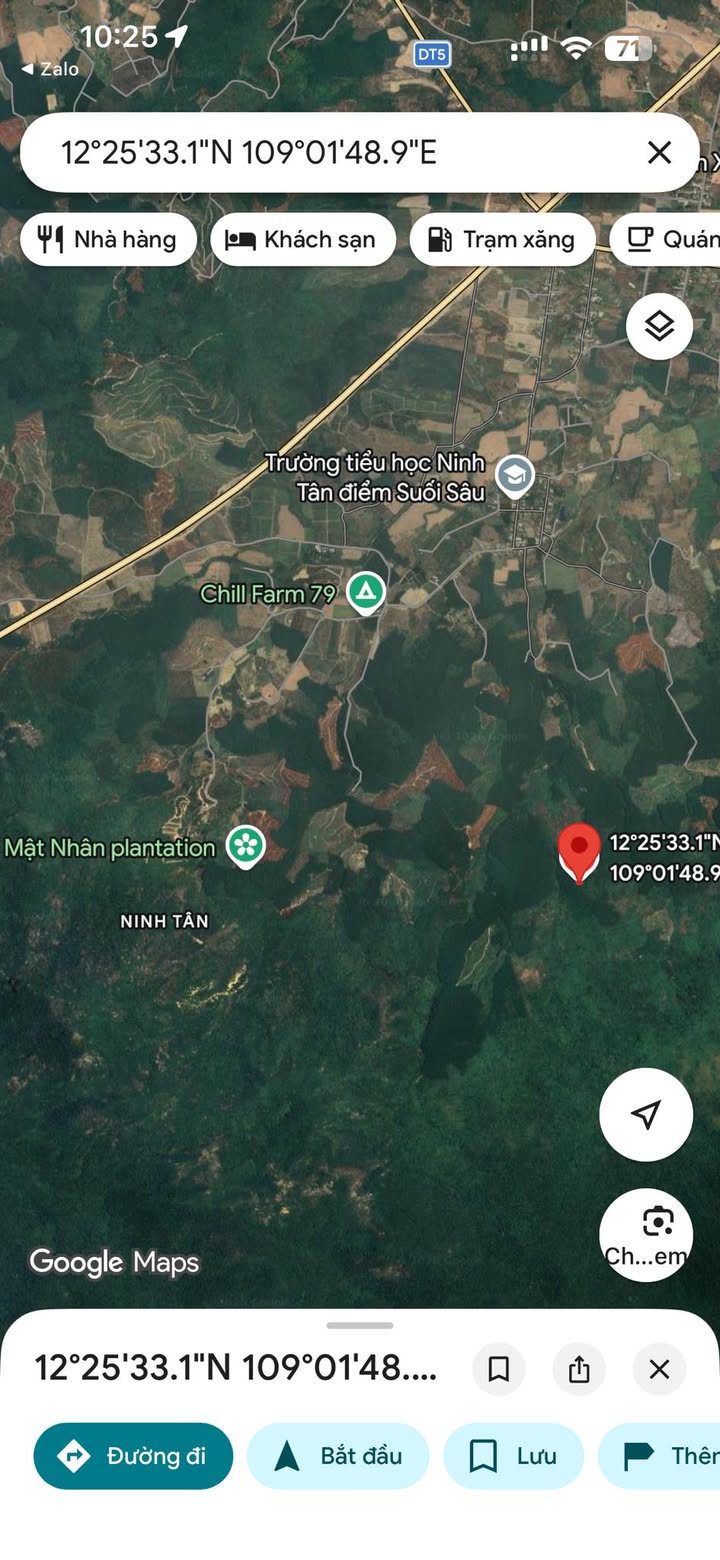Screen dimensions: 720x1560
Task: Save place using the Lưu button
Action: [x=514, y=1456]
